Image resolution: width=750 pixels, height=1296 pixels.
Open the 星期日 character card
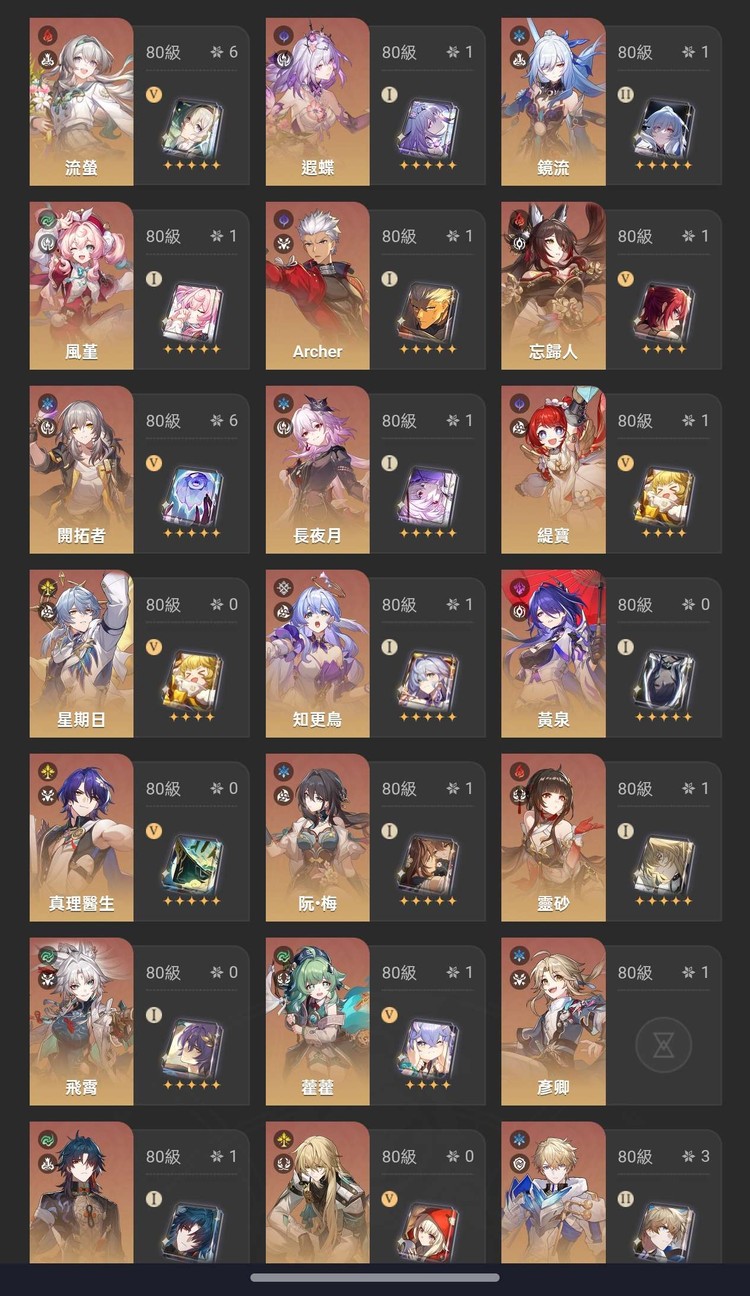[x=82, y=653]
